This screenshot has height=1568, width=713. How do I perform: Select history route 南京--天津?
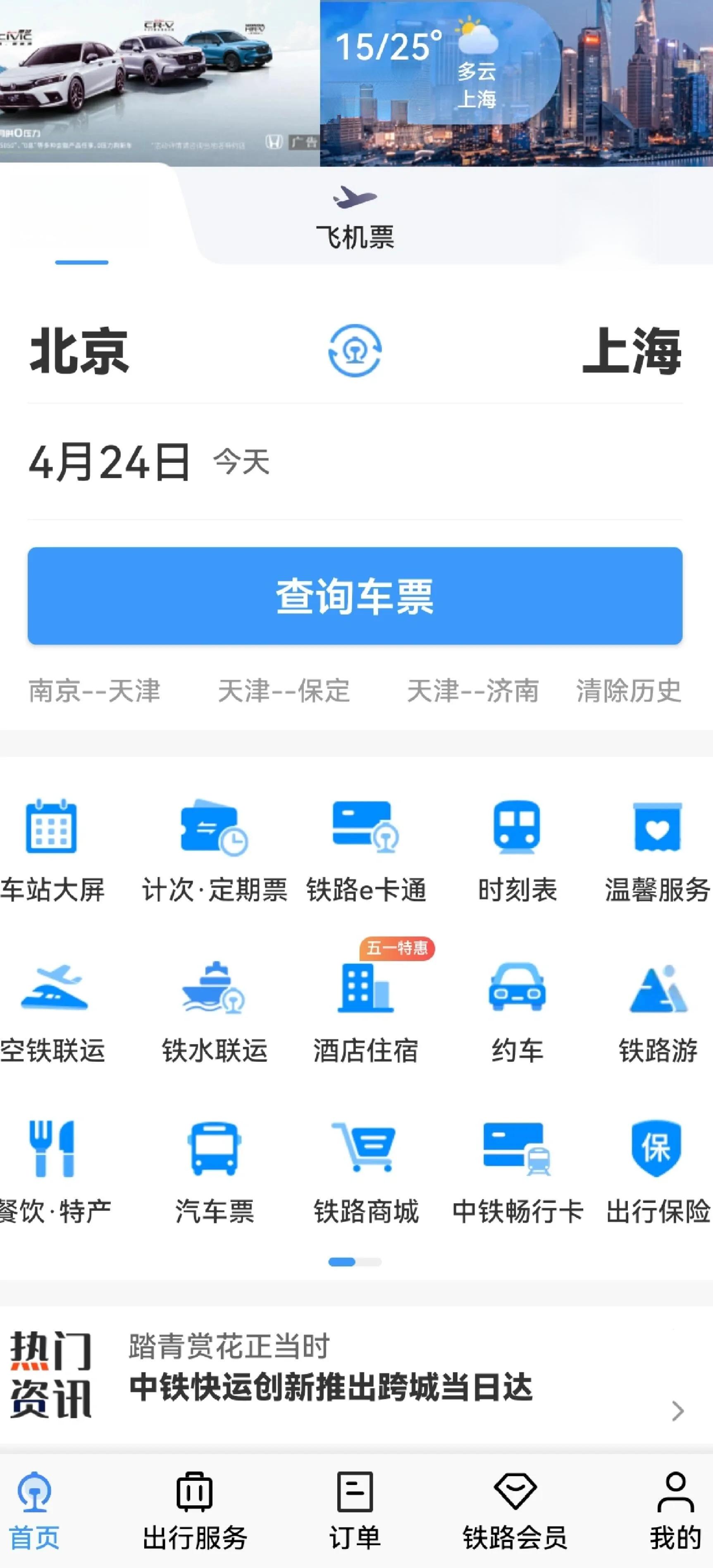[x=95, y=691]
